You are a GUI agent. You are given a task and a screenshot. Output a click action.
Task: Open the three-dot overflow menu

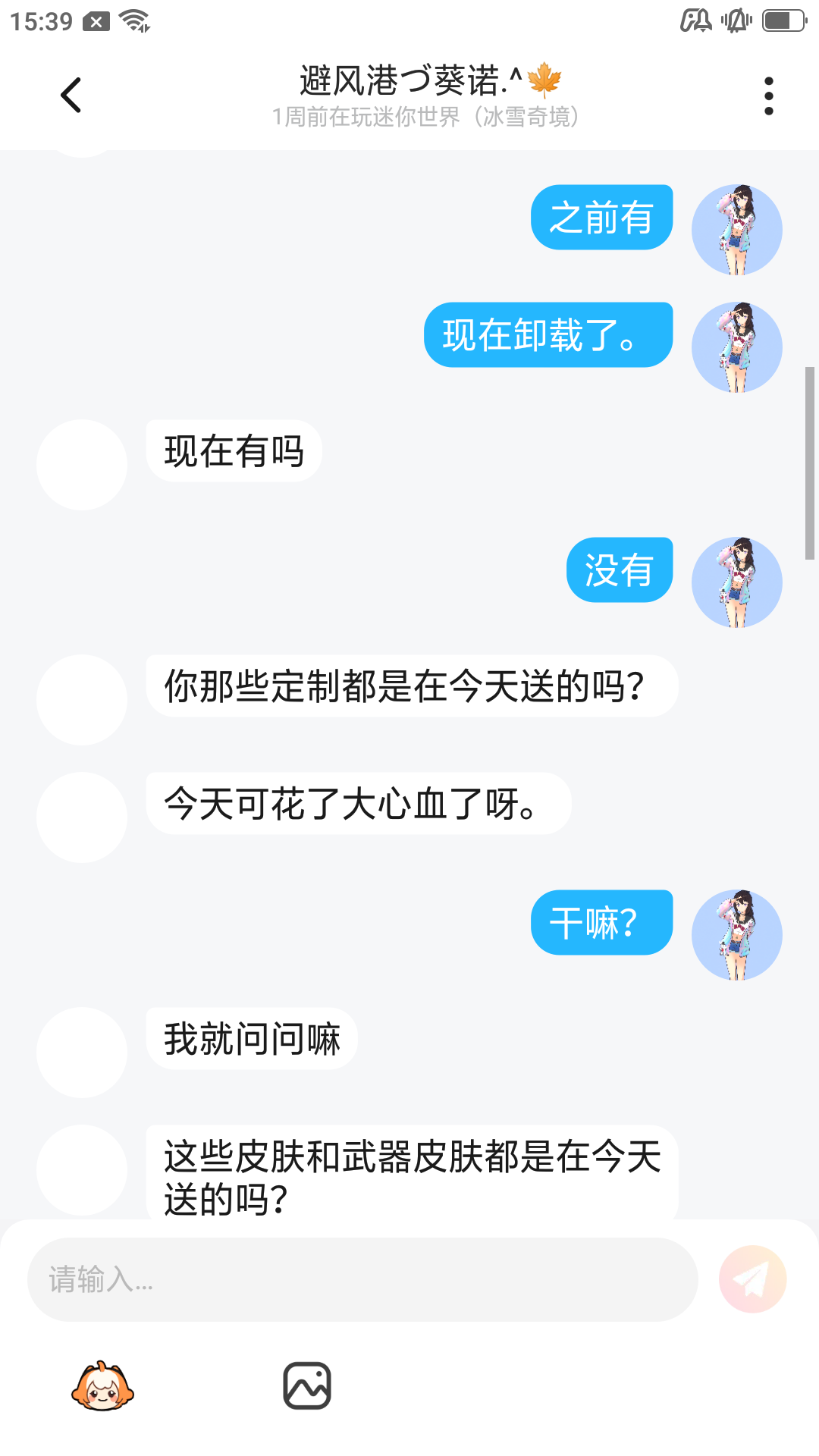(x=768, y=96)
